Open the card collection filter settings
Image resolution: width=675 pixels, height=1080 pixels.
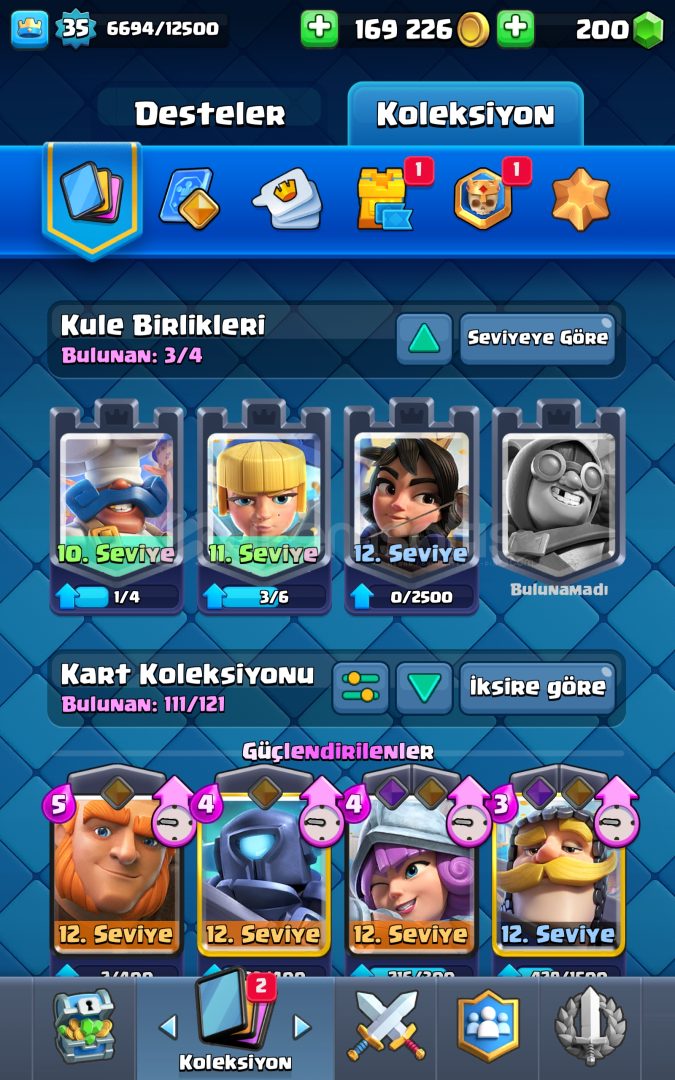360,687
